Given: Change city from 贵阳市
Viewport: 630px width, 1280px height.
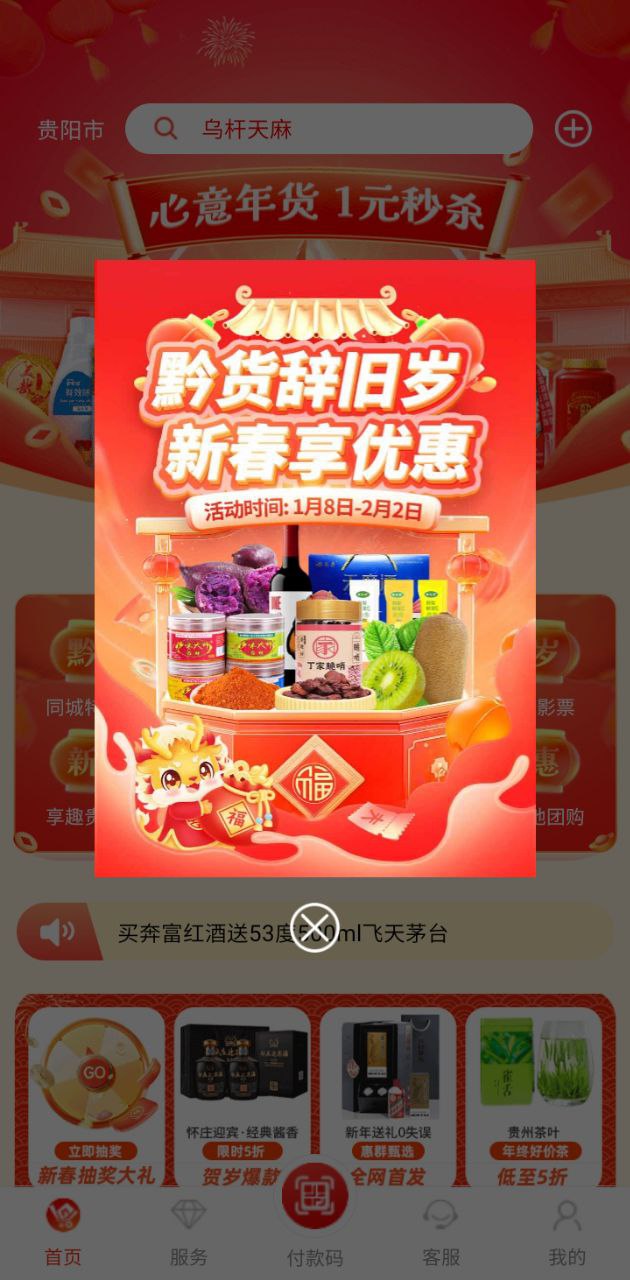Looking at the screenshot, I should point(70,130).
